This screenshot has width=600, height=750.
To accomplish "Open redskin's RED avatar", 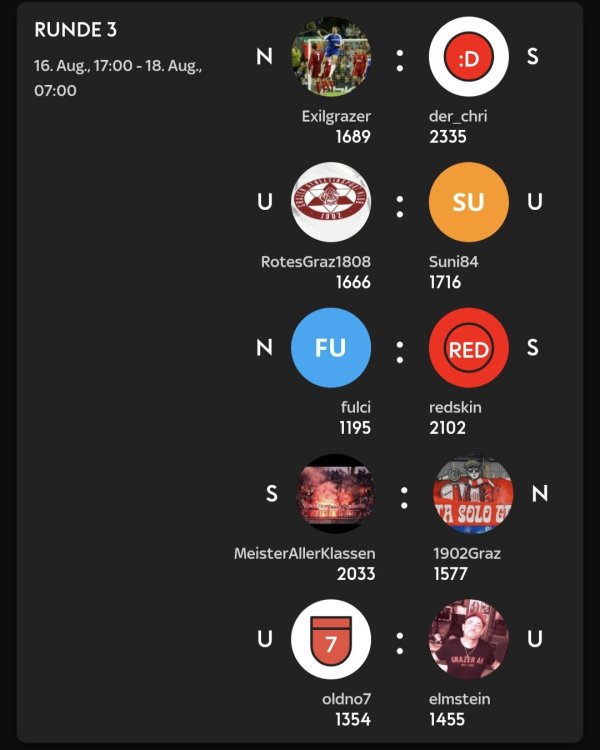I will (468, 348).
